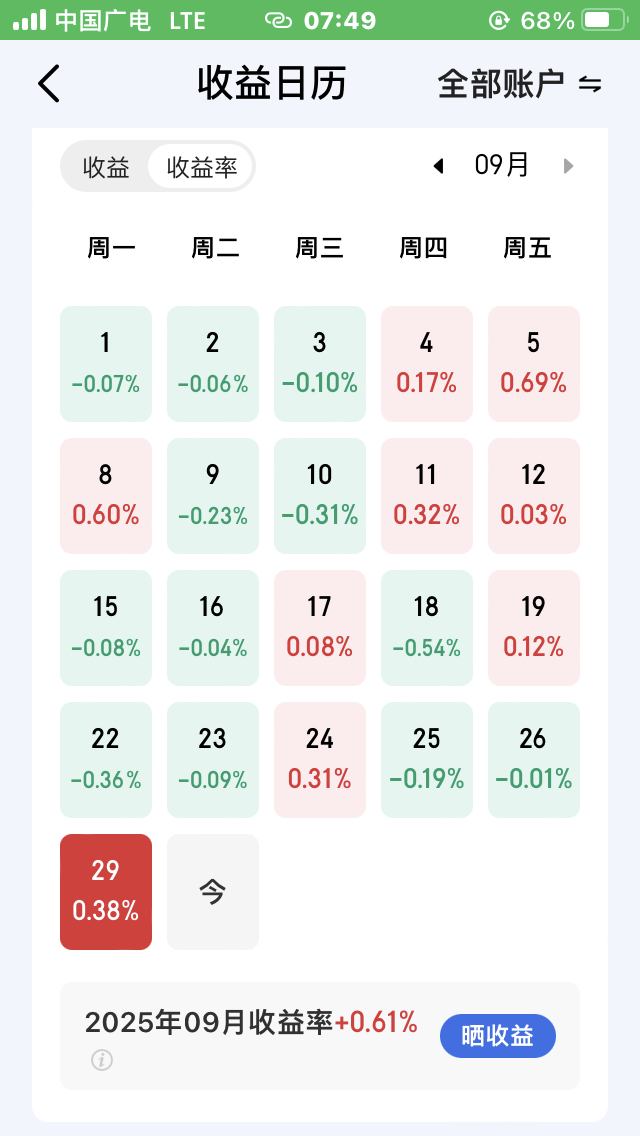Tap today's cell marked 今
Viewport: 640px width, 1136px height.
point(213,892)
